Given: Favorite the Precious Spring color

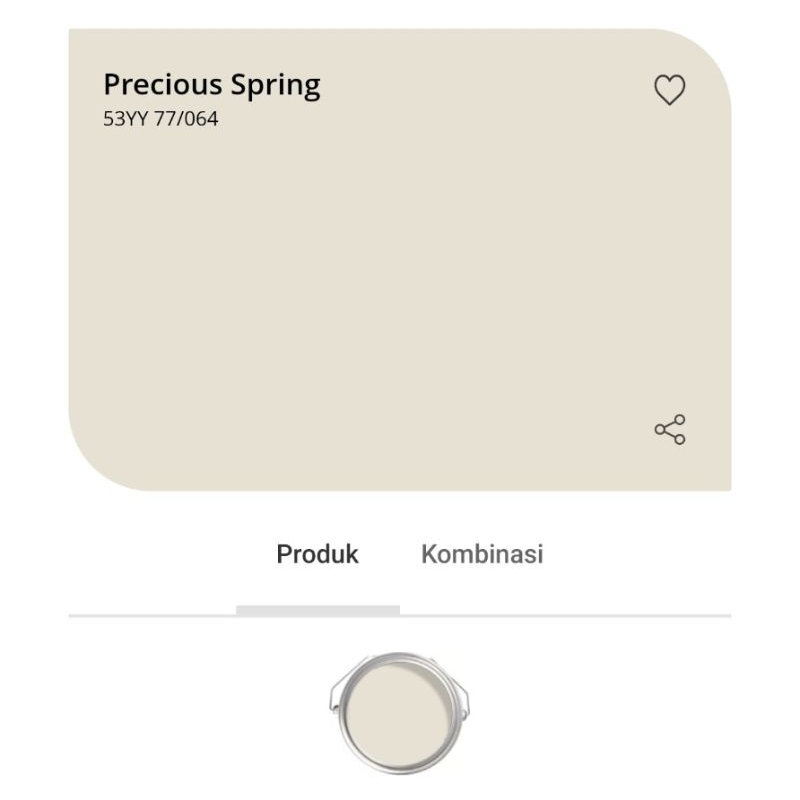Looking at the screenshot, I should click(669, 90).
